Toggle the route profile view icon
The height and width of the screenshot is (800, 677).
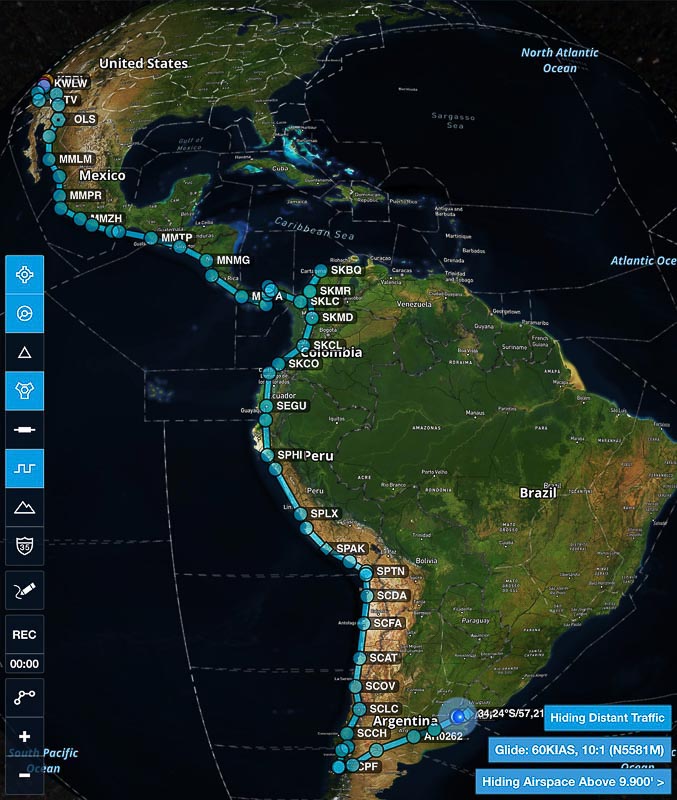[x=25, y=468]
